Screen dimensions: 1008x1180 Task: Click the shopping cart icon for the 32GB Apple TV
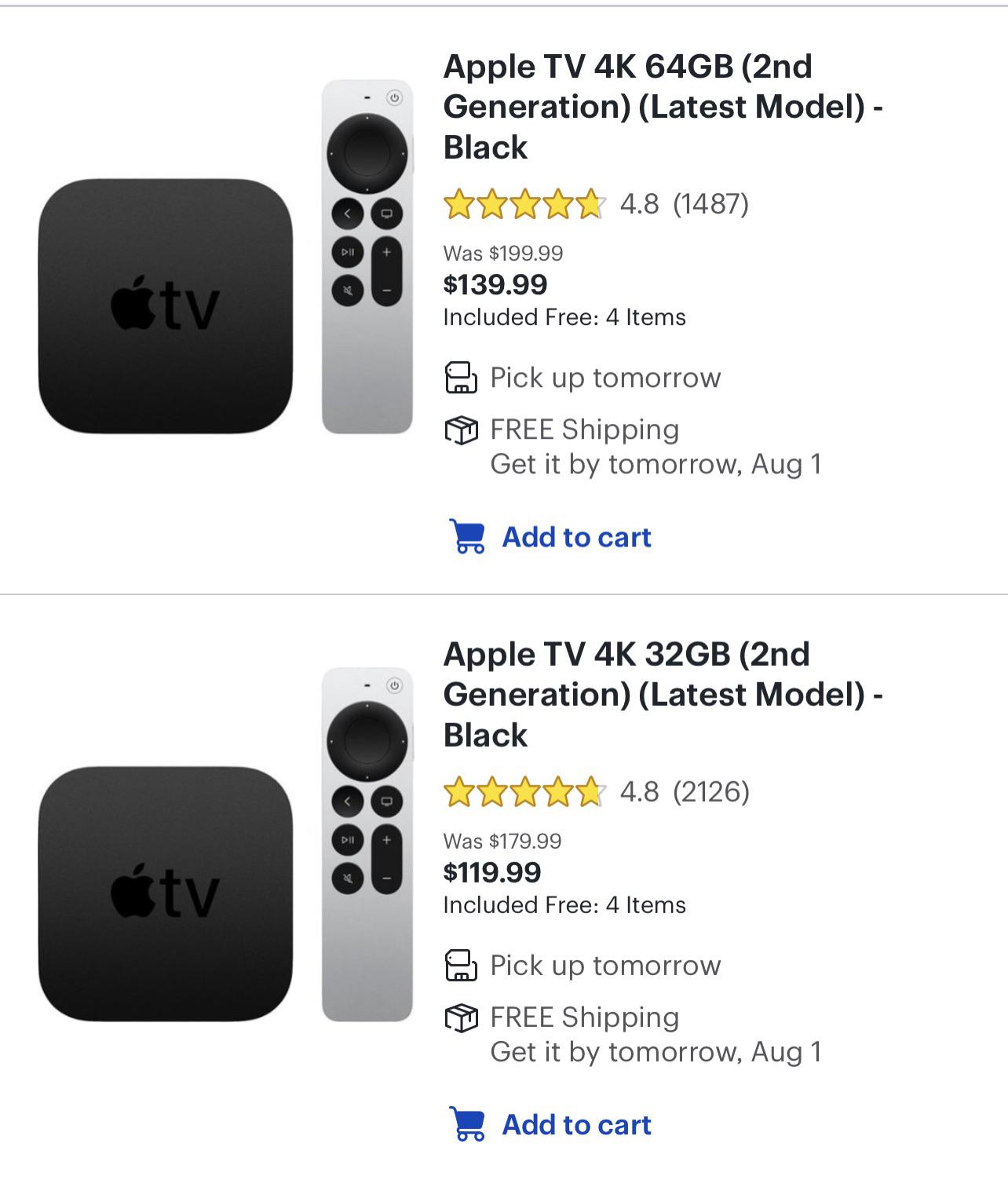(x=466, y=1123)
